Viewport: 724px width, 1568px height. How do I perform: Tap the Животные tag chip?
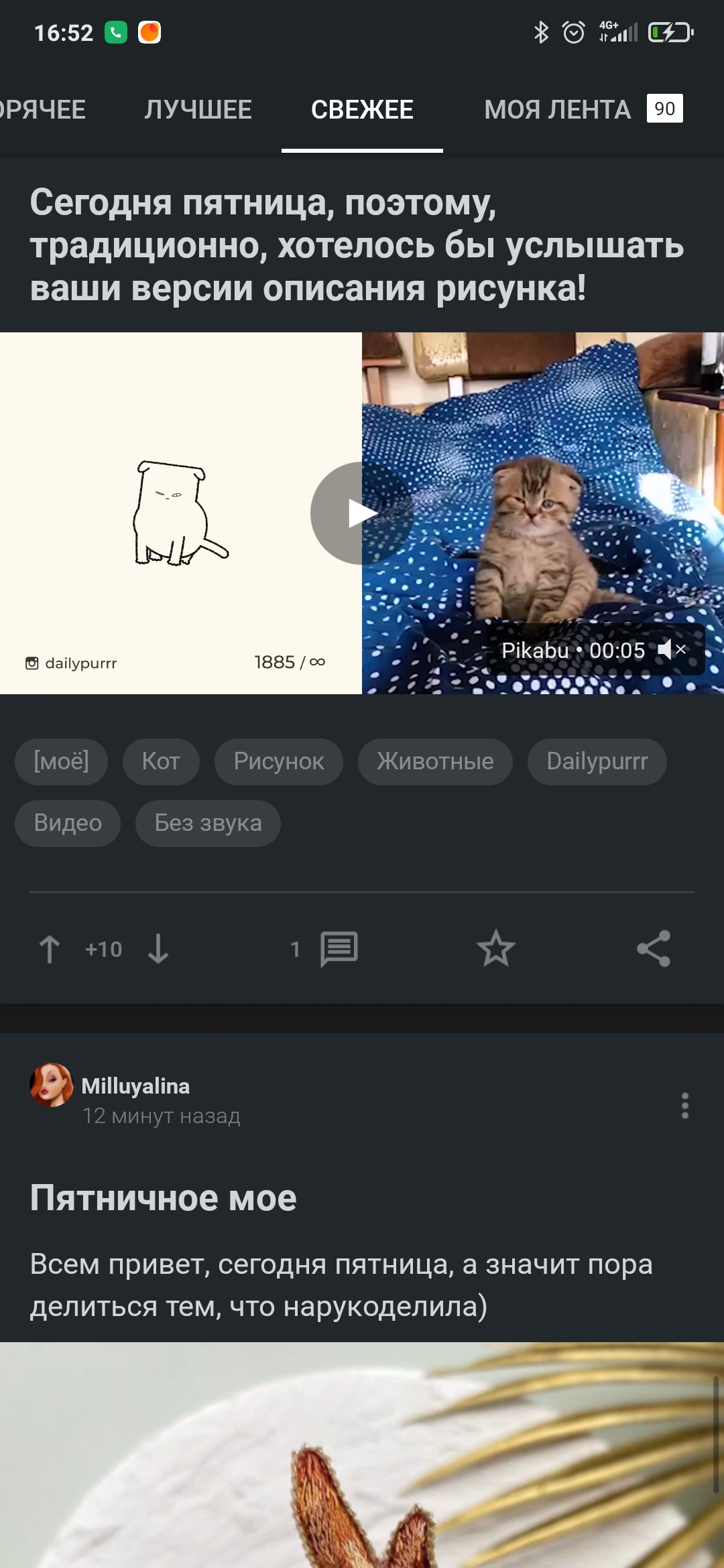click(x=435, y=762)
